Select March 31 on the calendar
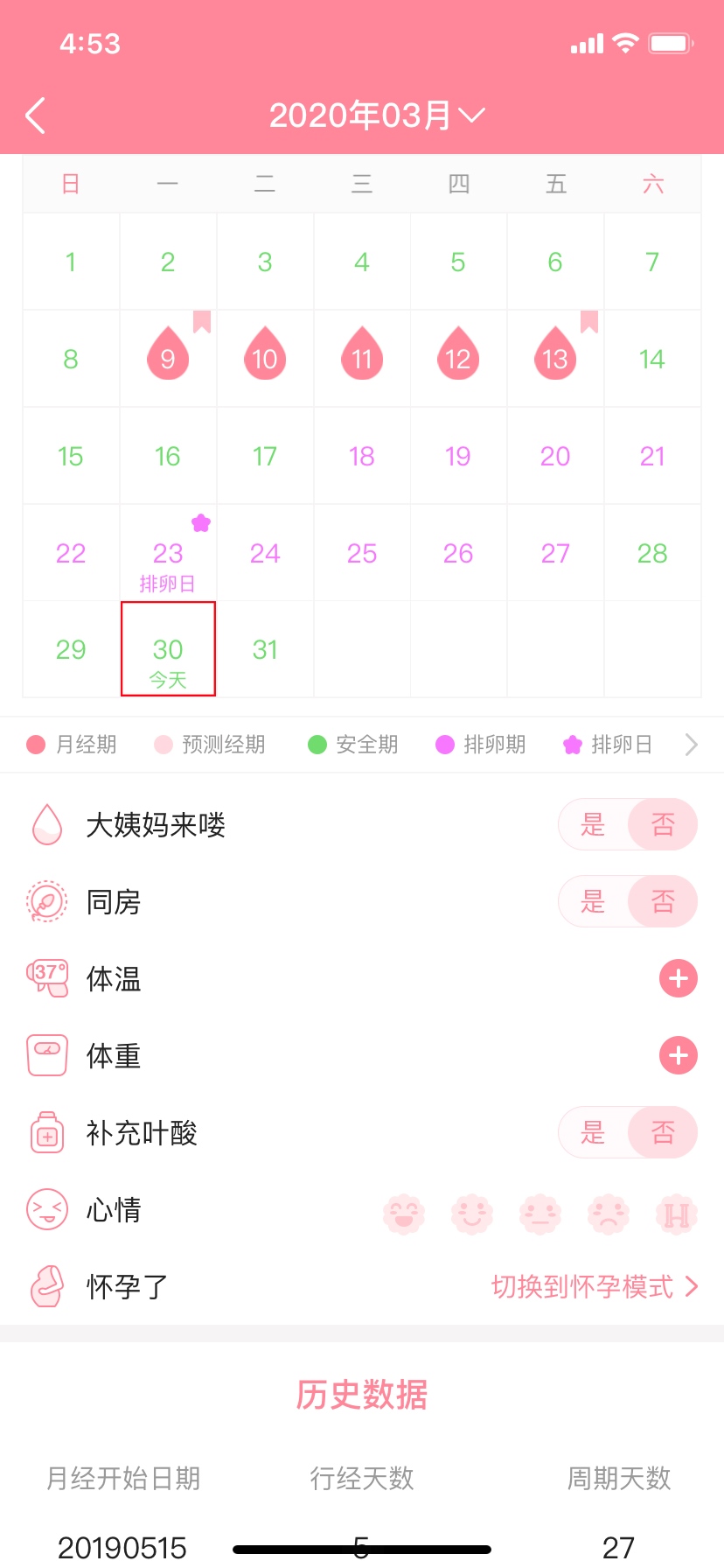724x1568 pixels. (265, 649)
